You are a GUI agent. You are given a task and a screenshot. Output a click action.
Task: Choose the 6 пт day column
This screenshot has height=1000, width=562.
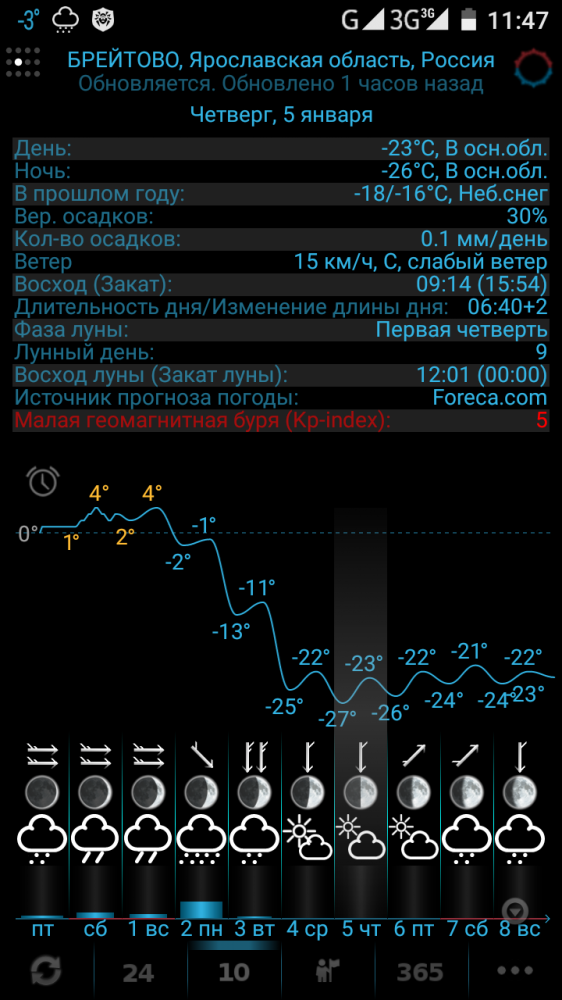point(414,928)
